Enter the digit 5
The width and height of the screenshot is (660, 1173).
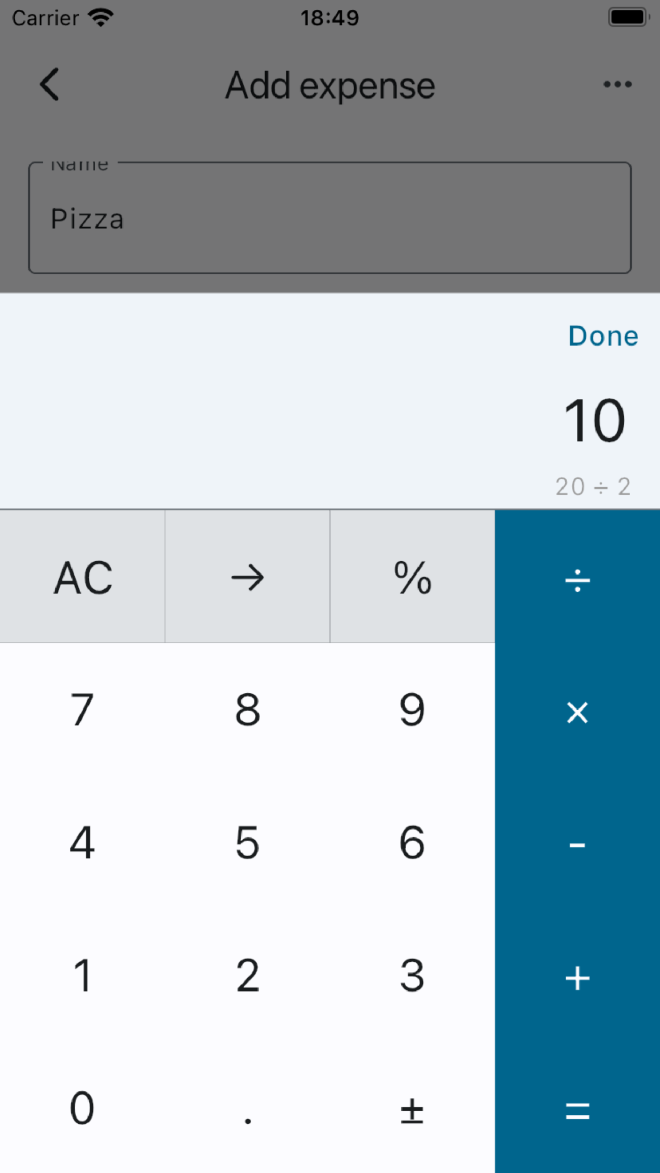click(247, 843)
